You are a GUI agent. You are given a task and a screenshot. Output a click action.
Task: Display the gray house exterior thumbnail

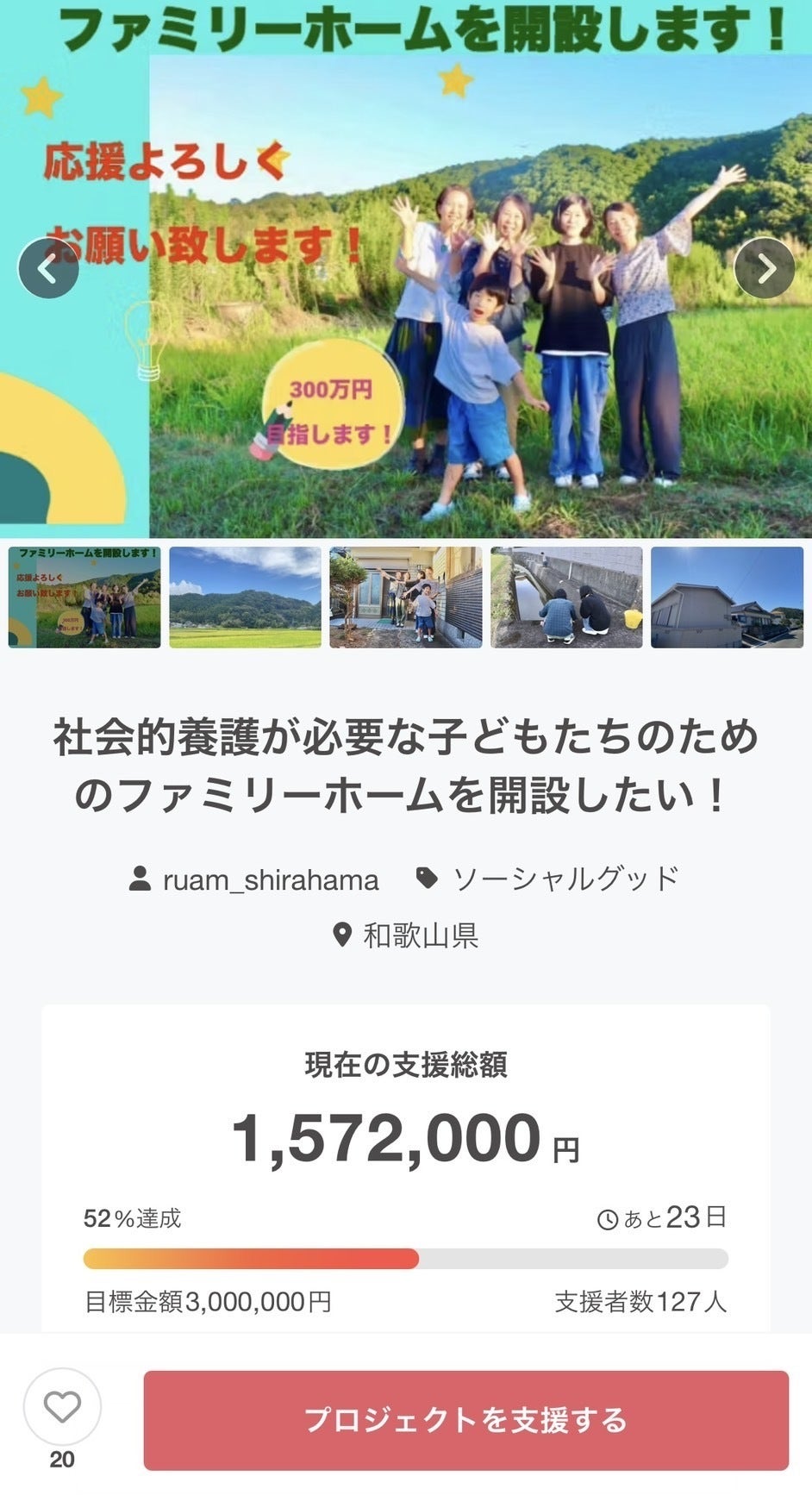click(x=727, y=597)
